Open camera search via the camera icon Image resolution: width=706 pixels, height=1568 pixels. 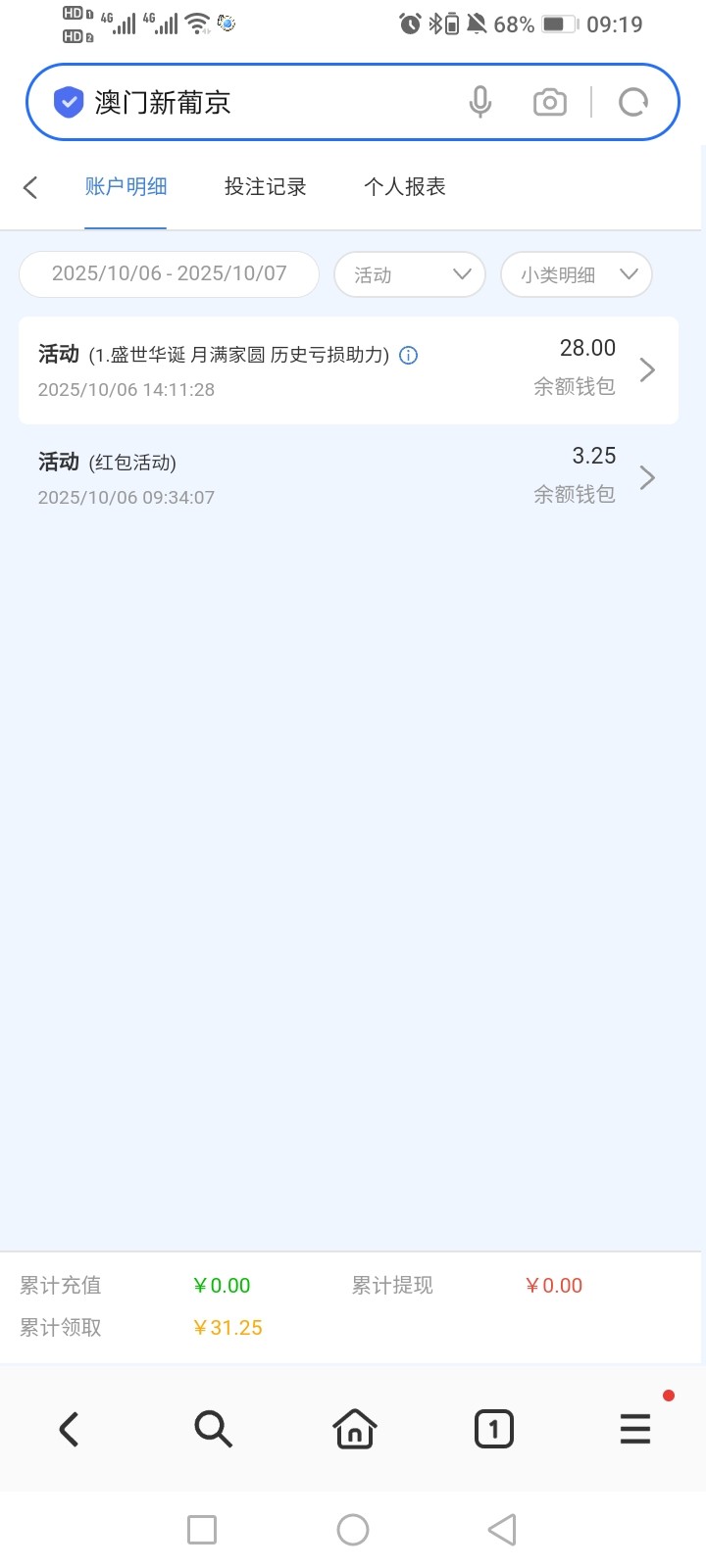tap(549, 101)
